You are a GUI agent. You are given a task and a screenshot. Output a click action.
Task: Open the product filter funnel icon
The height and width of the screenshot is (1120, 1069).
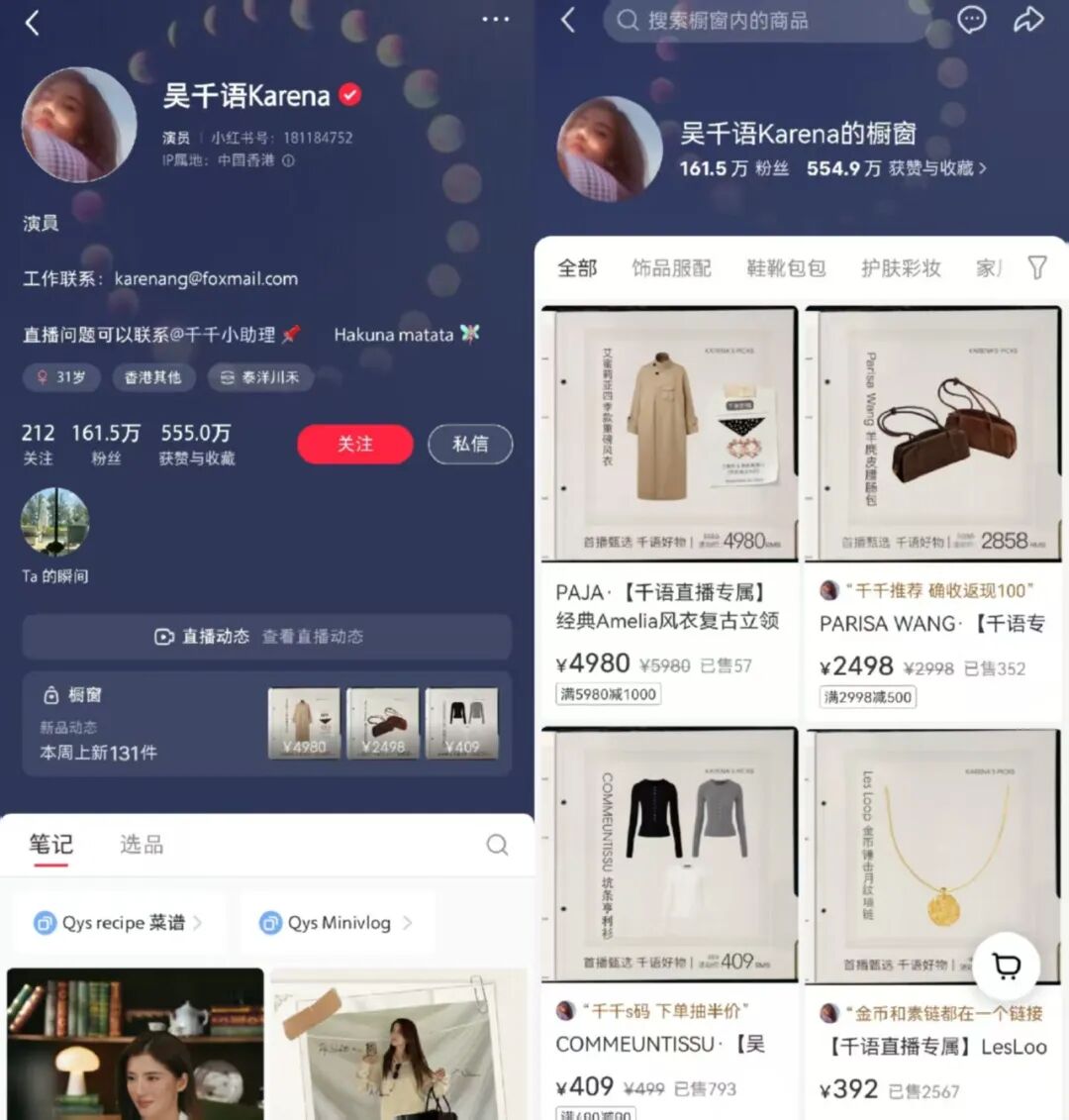click(1036, 267)
